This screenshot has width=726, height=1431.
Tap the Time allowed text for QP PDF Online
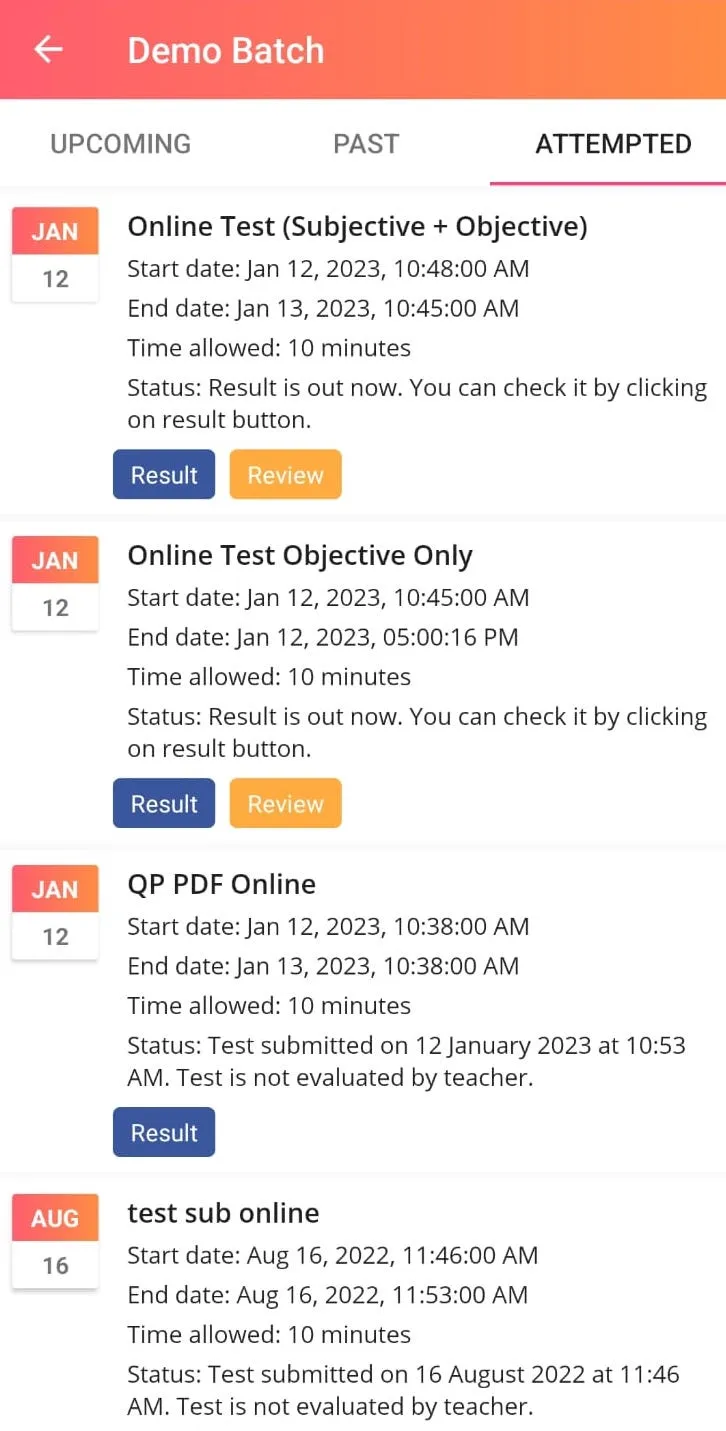tap(268, 1005)
